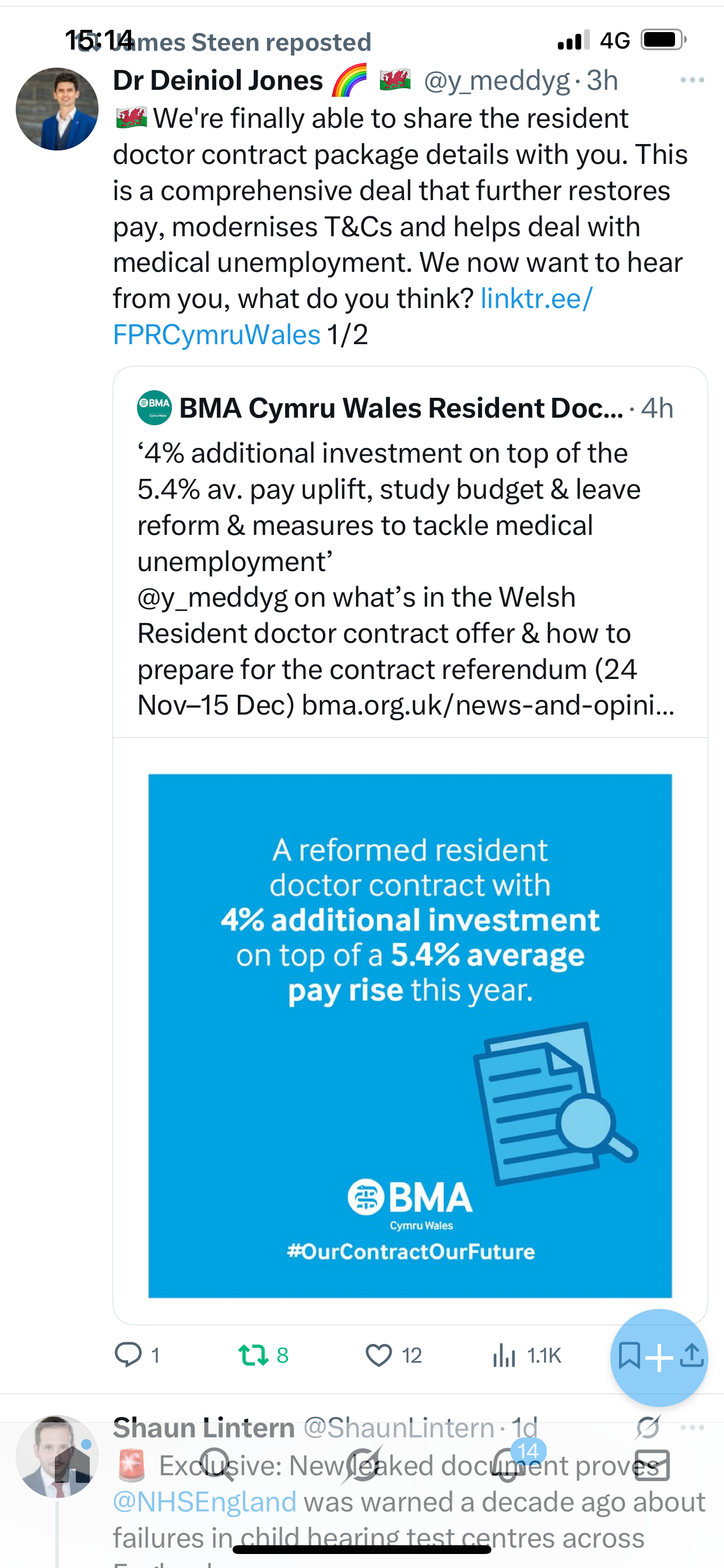View the BMA contract image
Image resolution: width=724 pixels, height=1568 pixels.
tap(410, 1035)
